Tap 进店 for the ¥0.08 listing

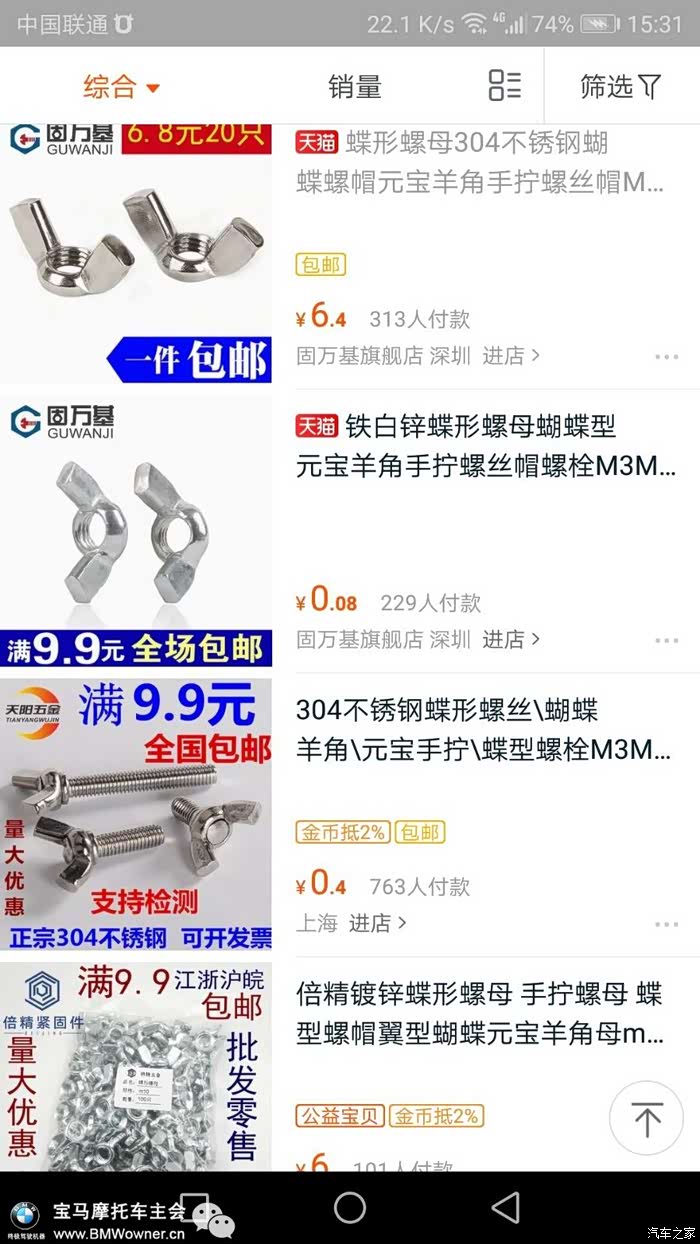tap(511, 639)
